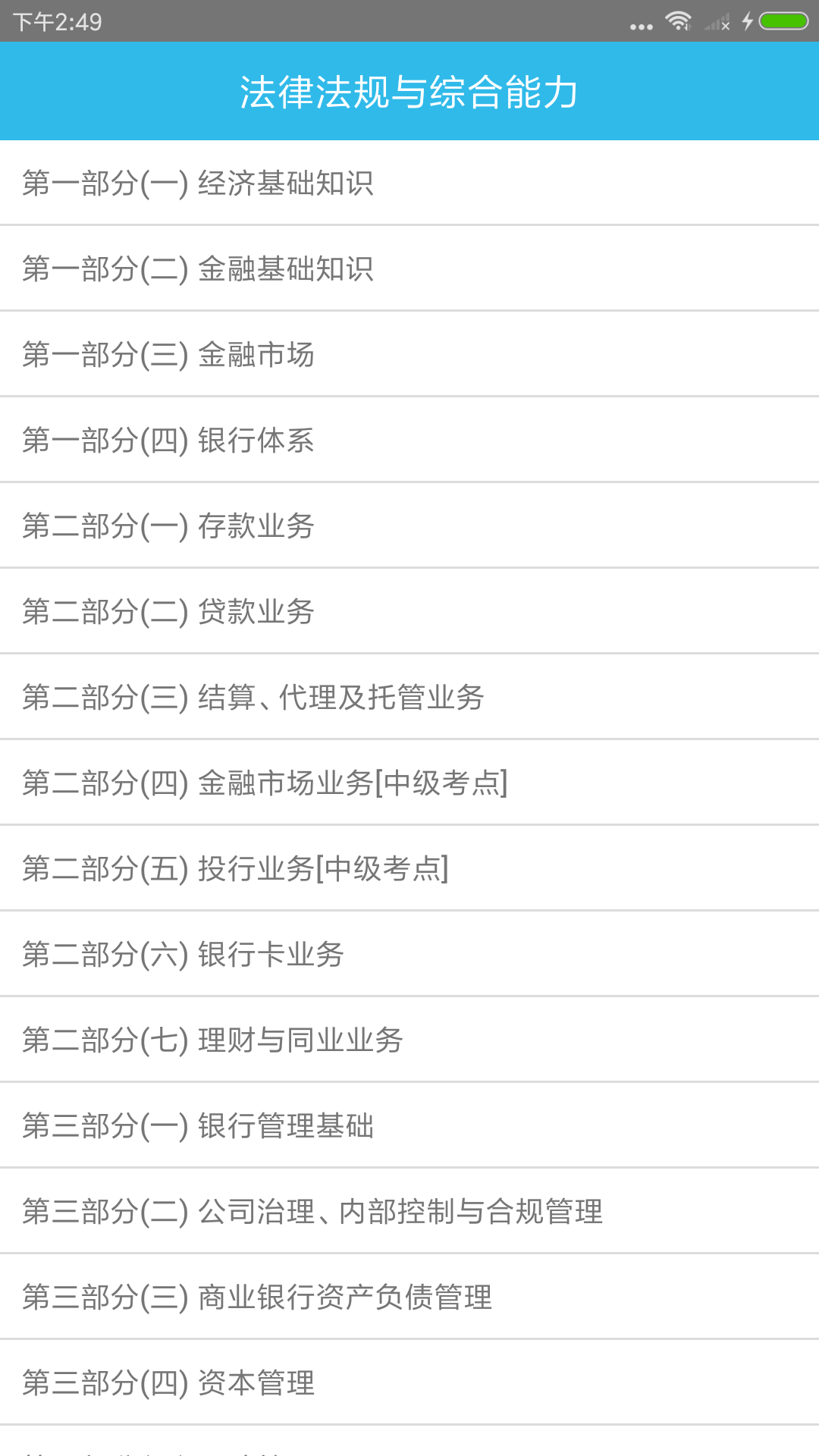Tap the 法律法规与综合能力 title bar
This screenshot has width=819, height=1456.
coord(409,91)
